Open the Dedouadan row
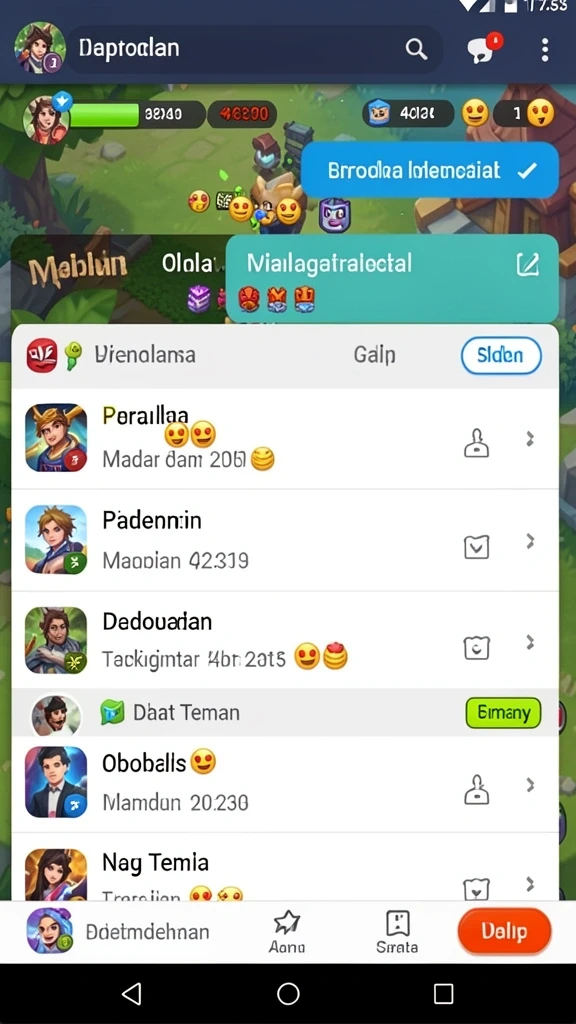This screenshot has width=576, height=1024. pos(285,641)
